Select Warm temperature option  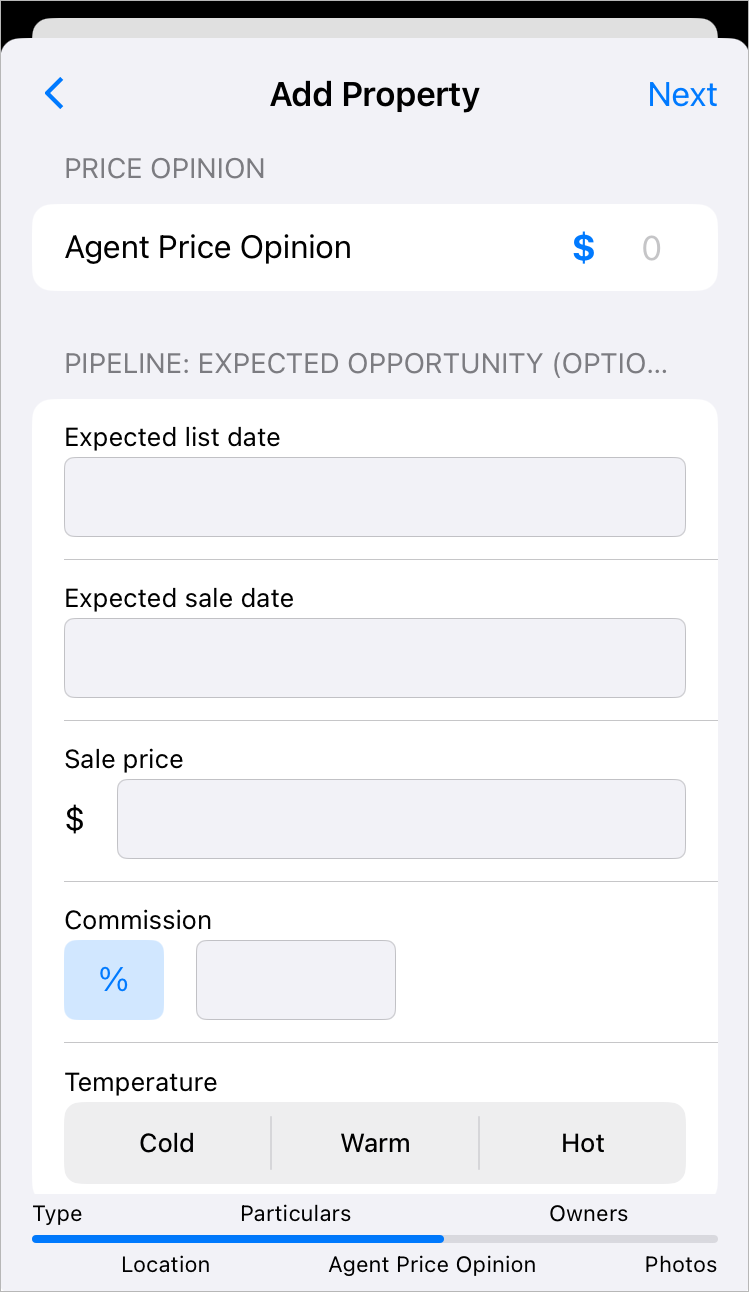pyautogui.click(x=375, y=1142)
